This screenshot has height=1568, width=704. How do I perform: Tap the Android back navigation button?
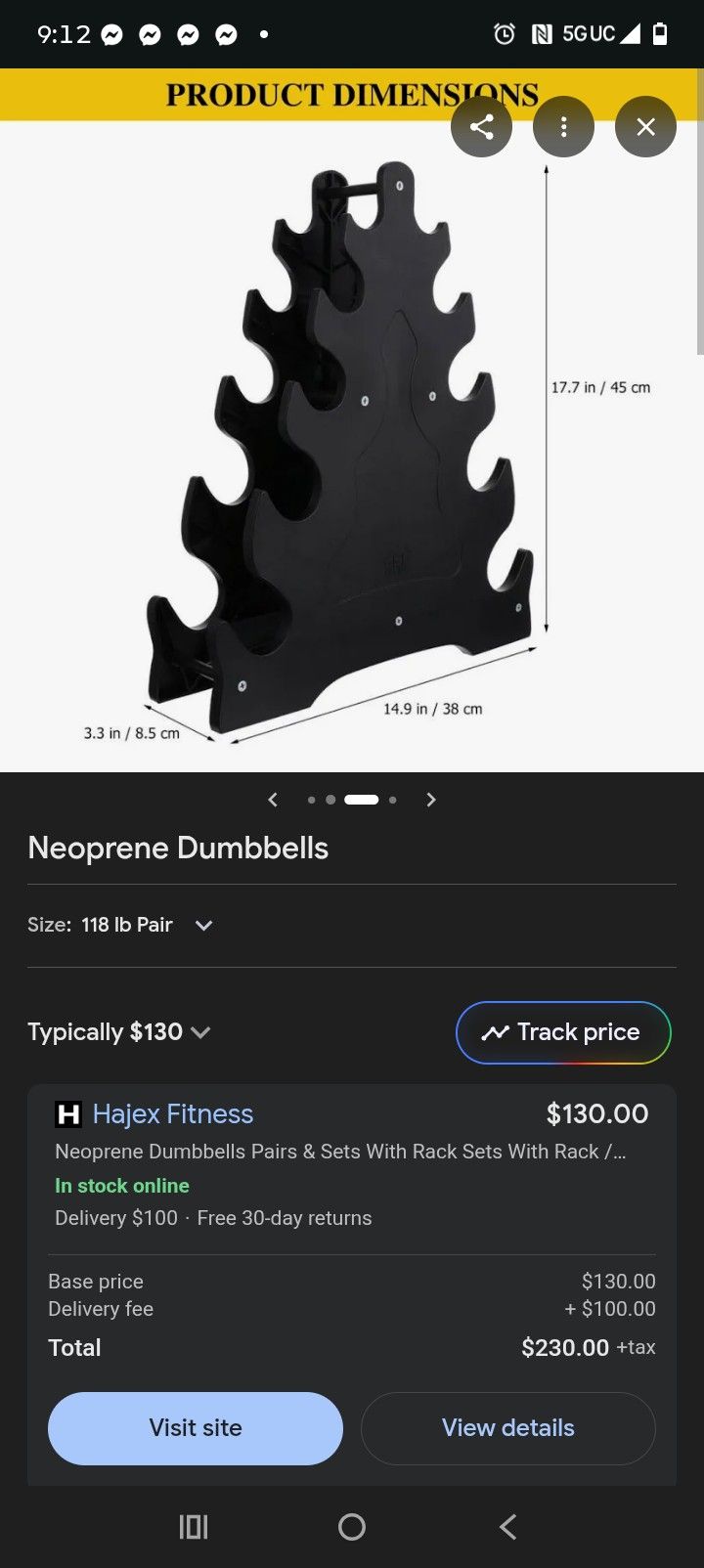pyautogui.click(x=507, y=1526)
